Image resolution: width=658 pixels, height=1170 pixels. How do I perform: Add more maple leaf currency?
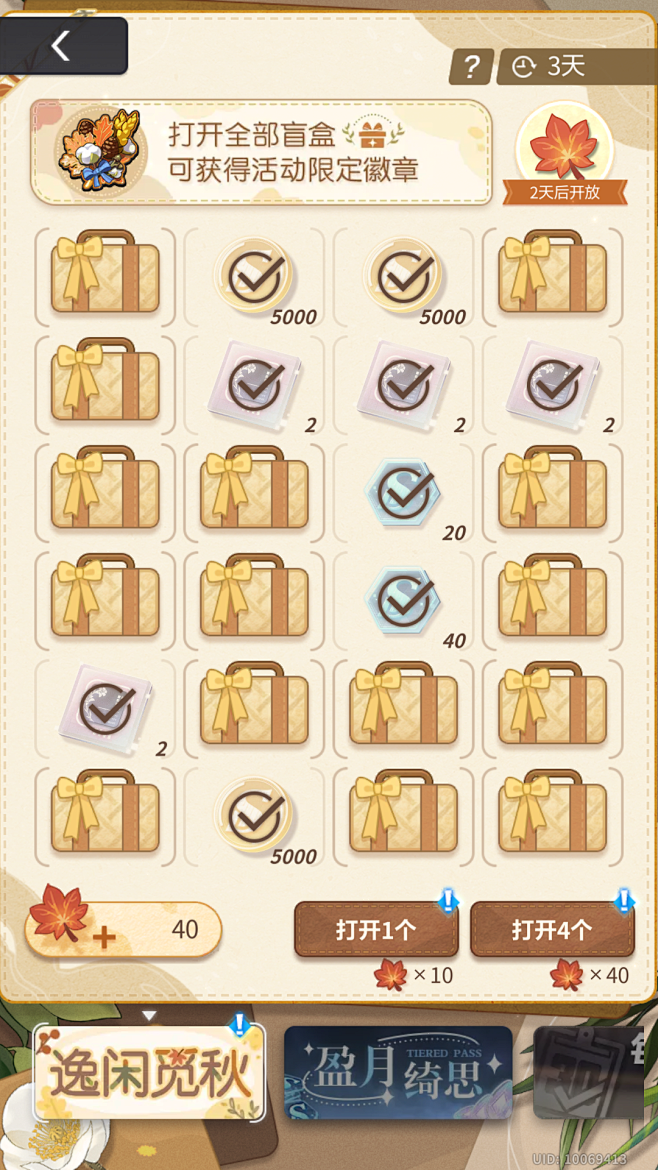pyautogui.click(x=104, y=937)
